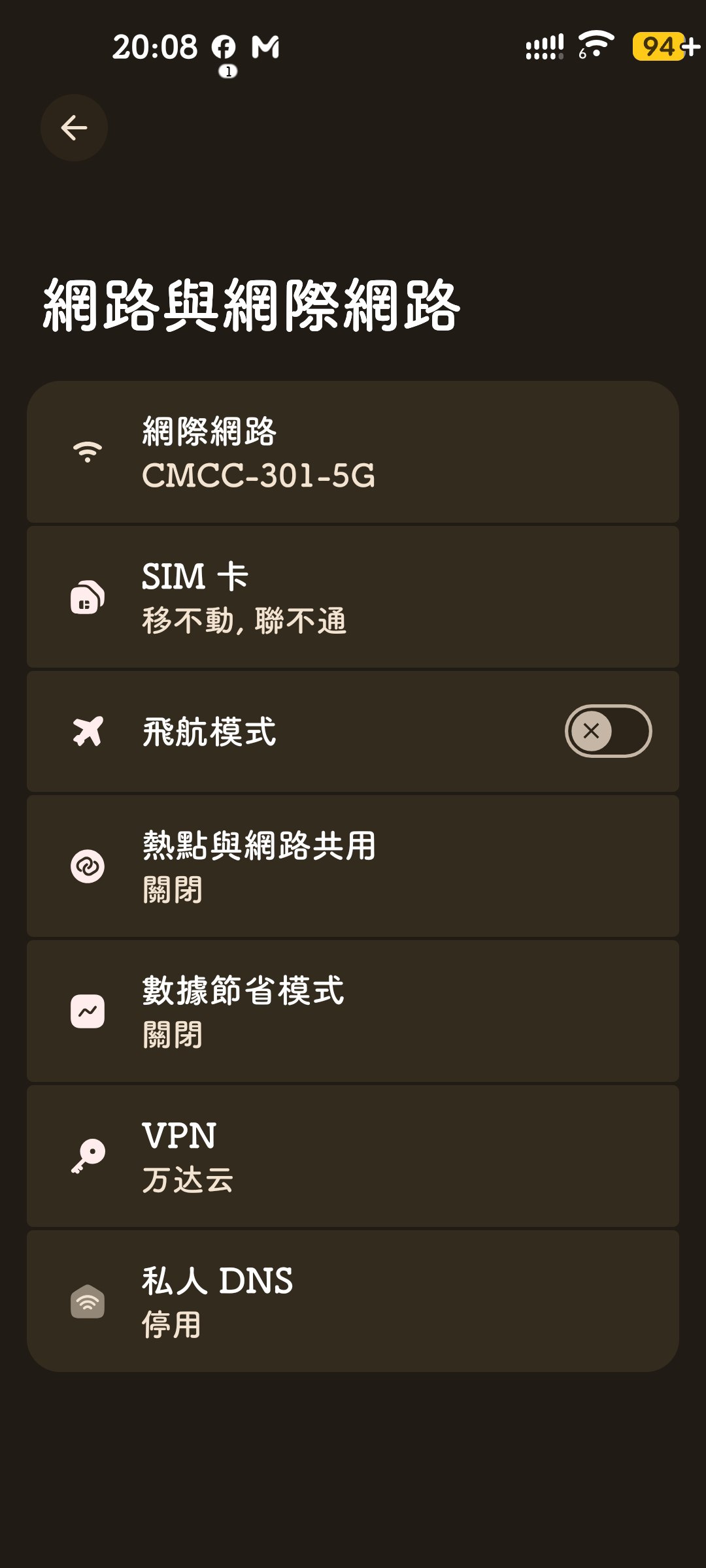This screenshot has width=706, height=1568.
Task: Go back using the arrow button
Action: coord(74,127)
